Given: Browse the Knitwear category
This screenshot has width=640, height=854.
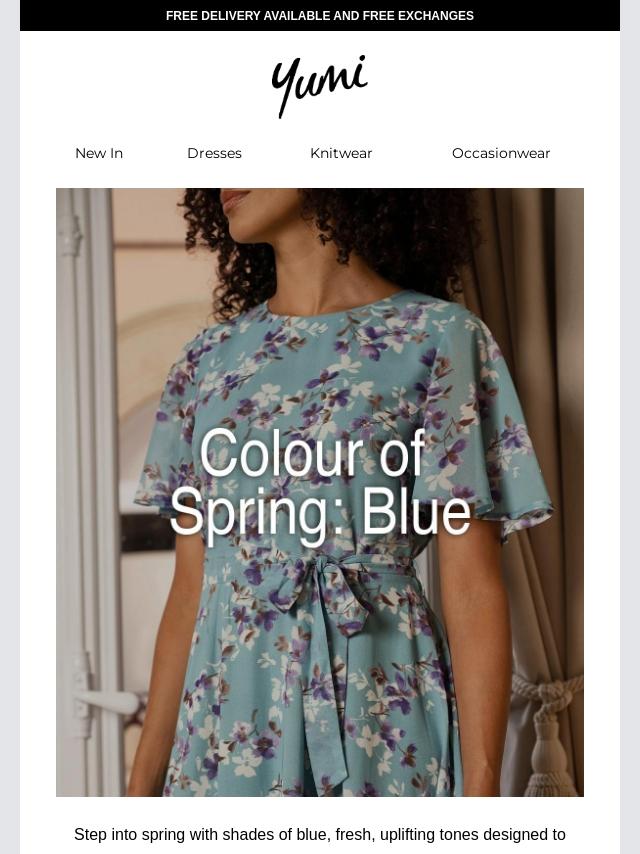Looking at the screenshot, I should [341, 153].
